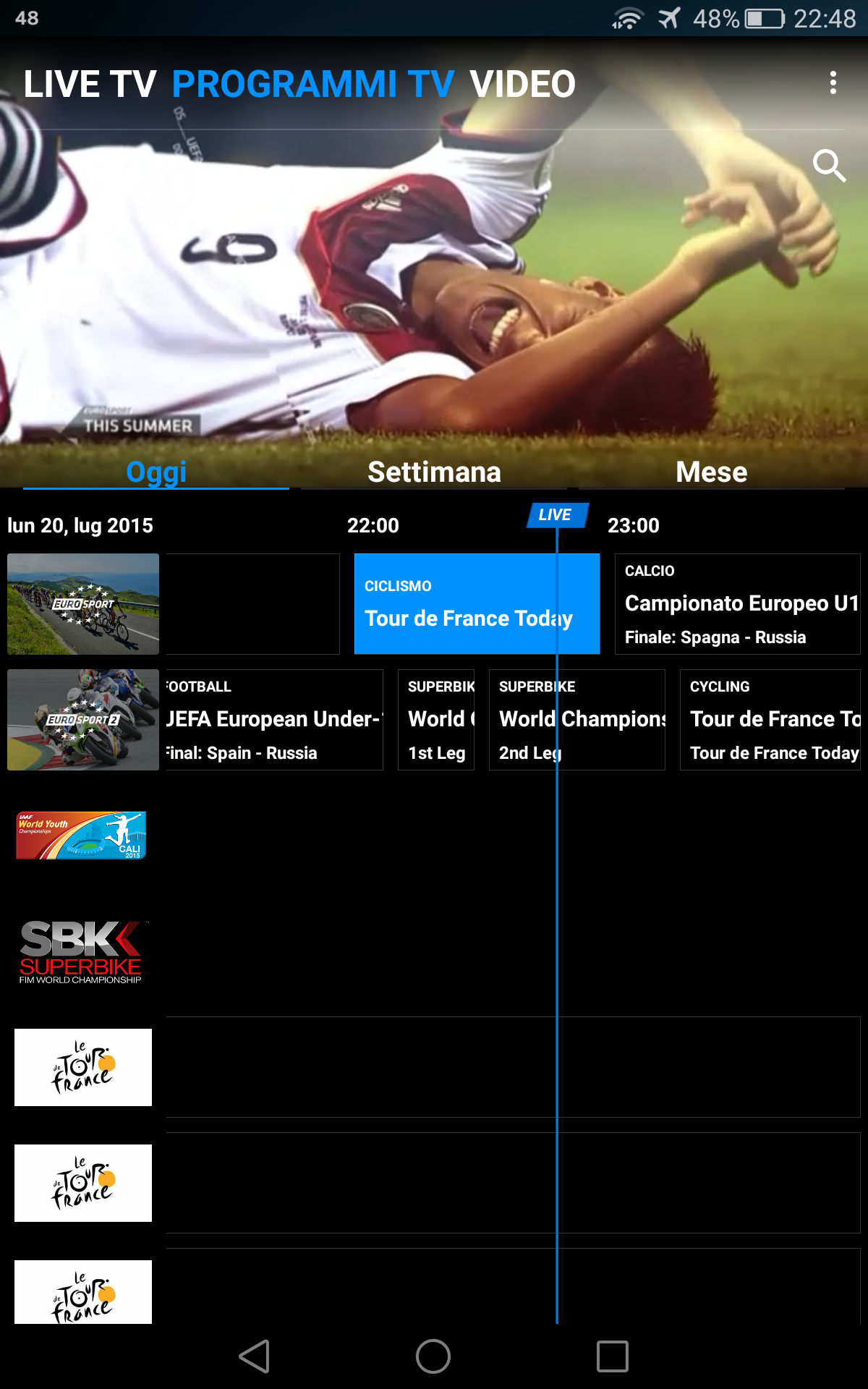Select the Eurosport channel thumbnail
Image resolution: width=868 pixels, height=1389 pixels.
(x=83, y=604)
